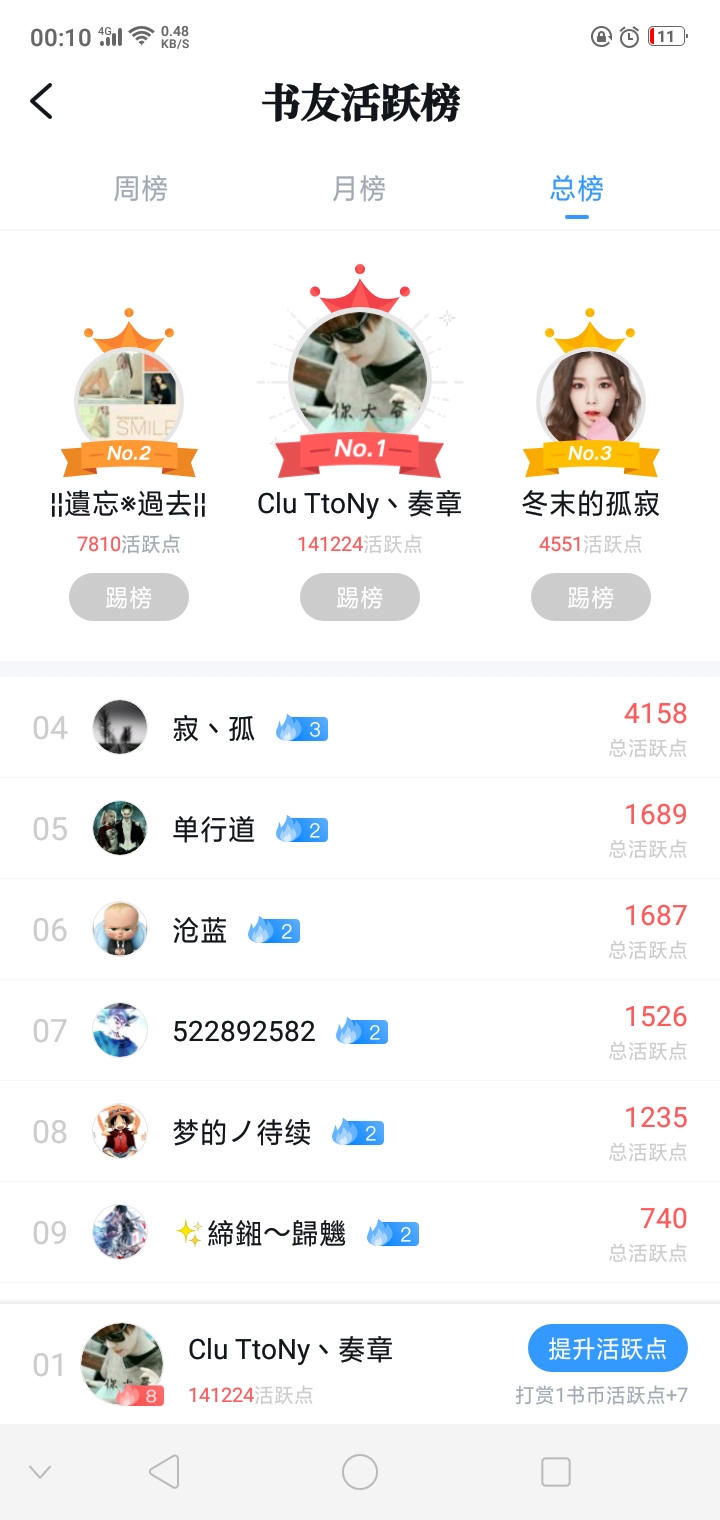Open recent apps from navigation bar
The image size is (720, 1520).
pos(555,1471)
